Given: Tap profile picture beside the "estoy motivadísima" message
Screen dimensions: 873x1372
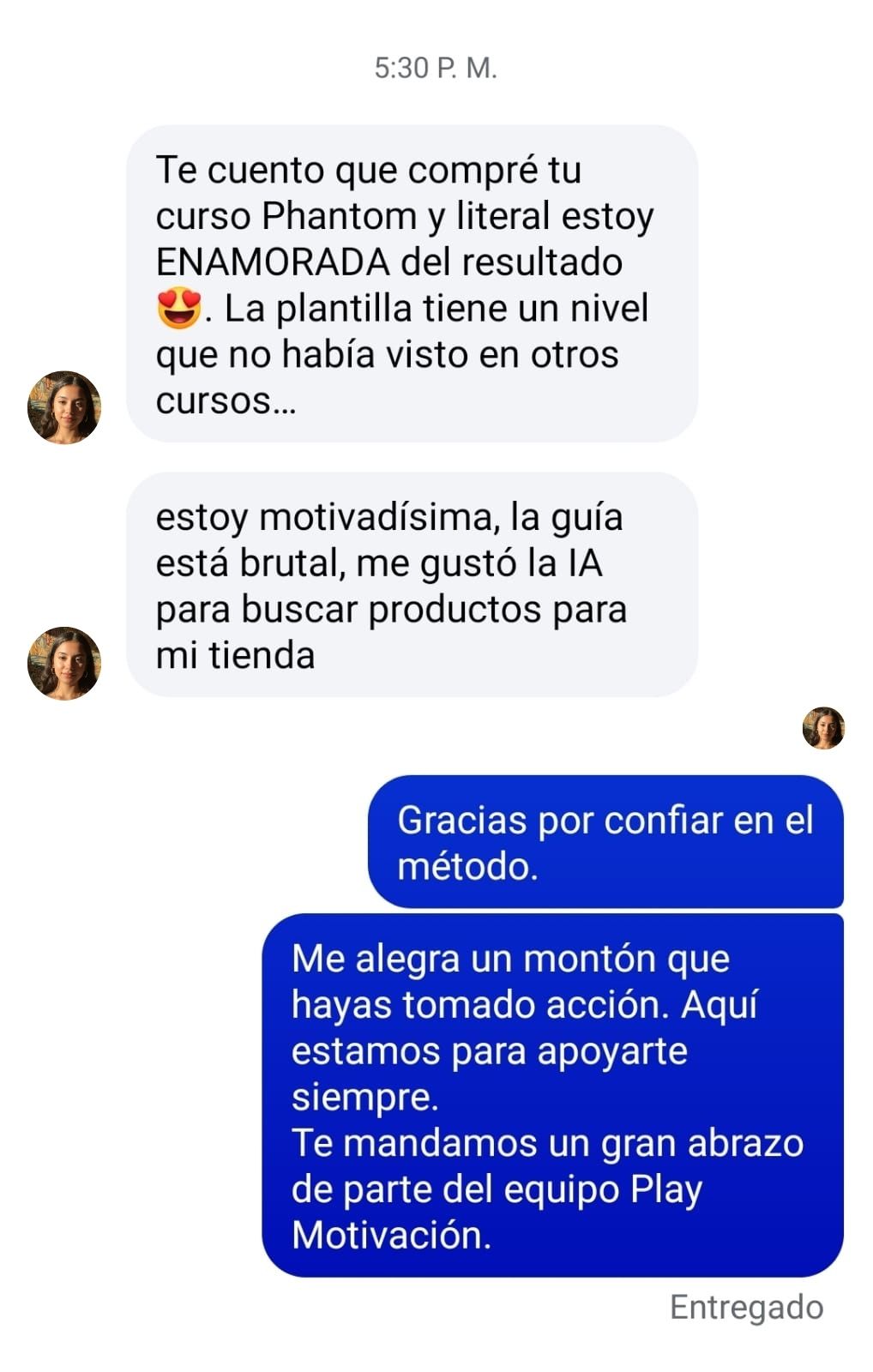Looking at the screenshot, I should pyautogui.click(x=64, y=663).
